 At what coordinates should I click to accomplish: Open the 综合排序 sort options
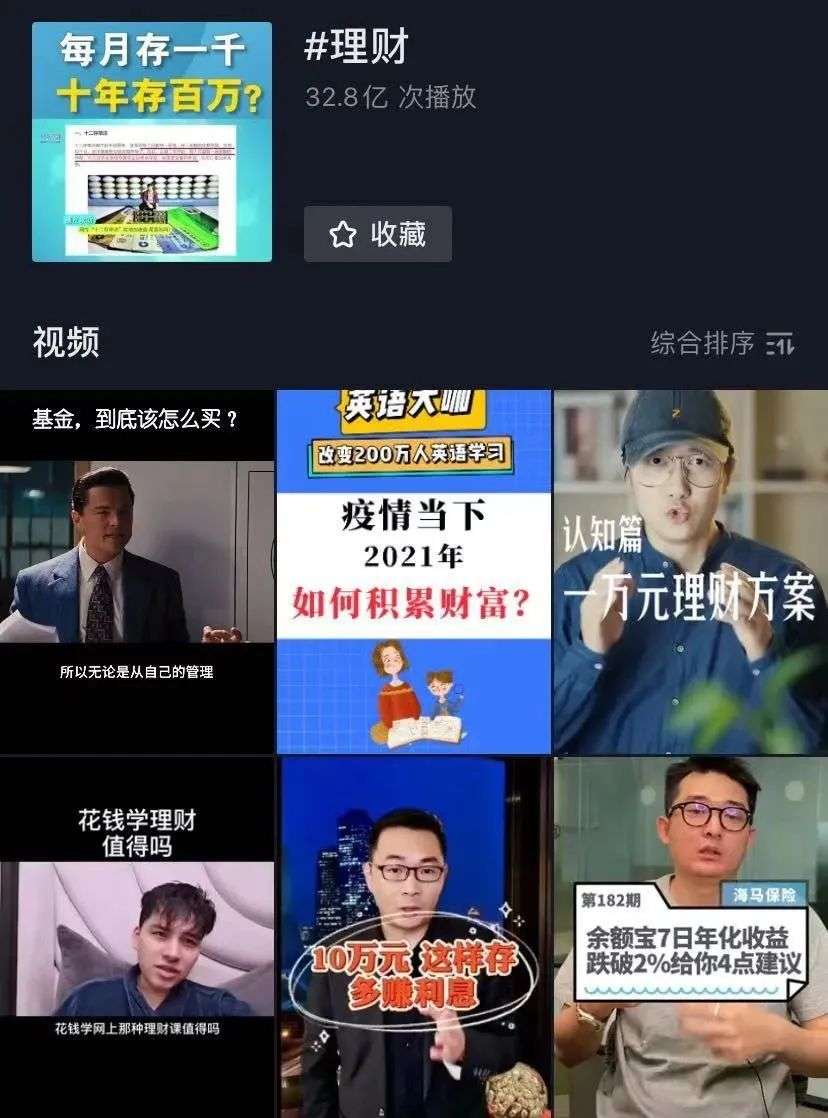tap(722, 344)
